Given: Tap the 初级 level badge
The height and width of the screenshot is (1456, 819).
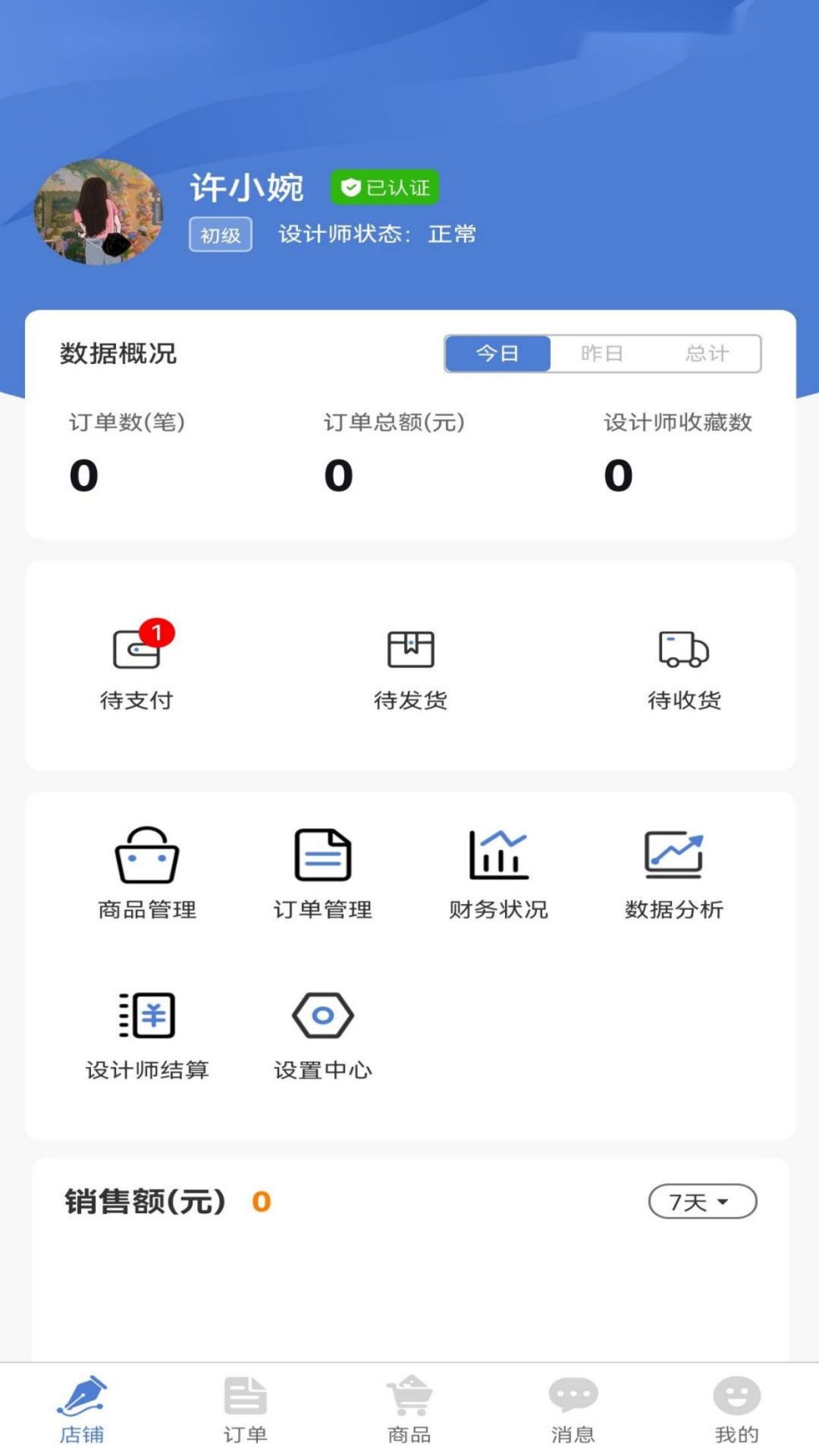Looking at the screenshot, I should coord(219,234).
